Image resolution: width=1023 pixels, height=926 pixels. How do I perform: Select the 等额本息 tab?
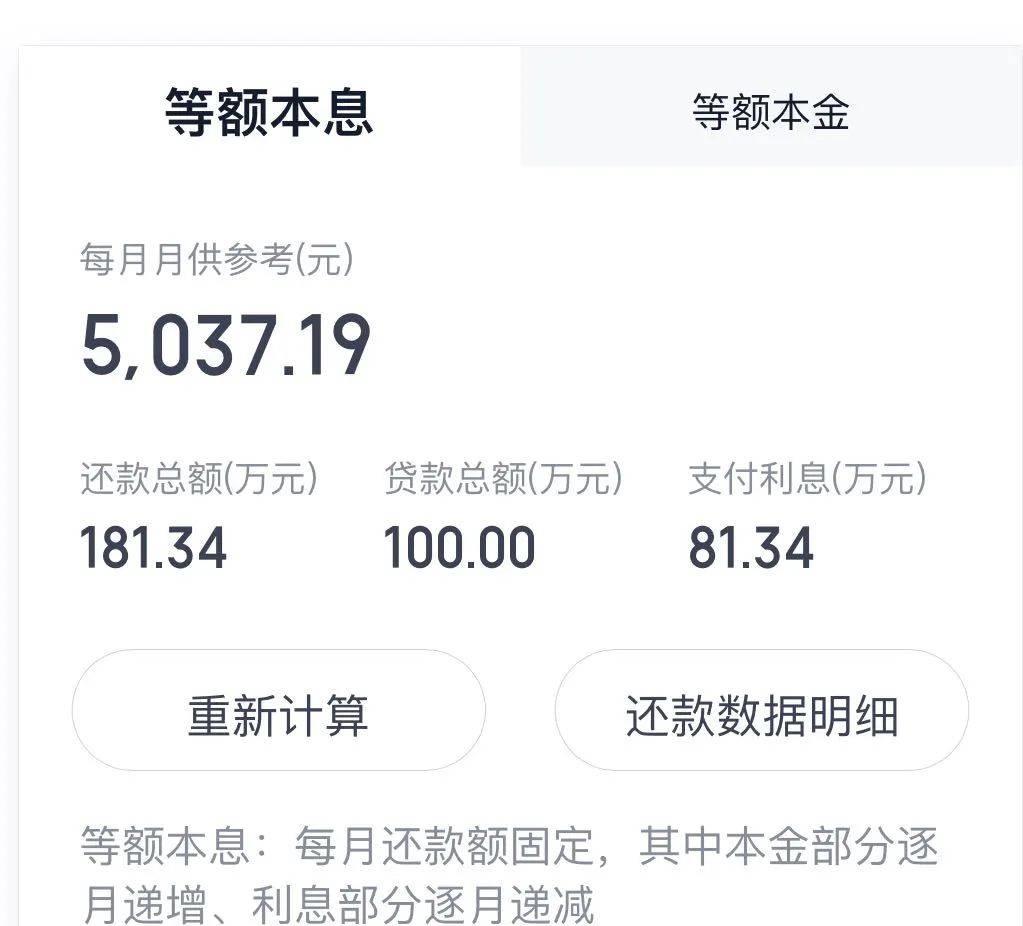click(269, 111)
